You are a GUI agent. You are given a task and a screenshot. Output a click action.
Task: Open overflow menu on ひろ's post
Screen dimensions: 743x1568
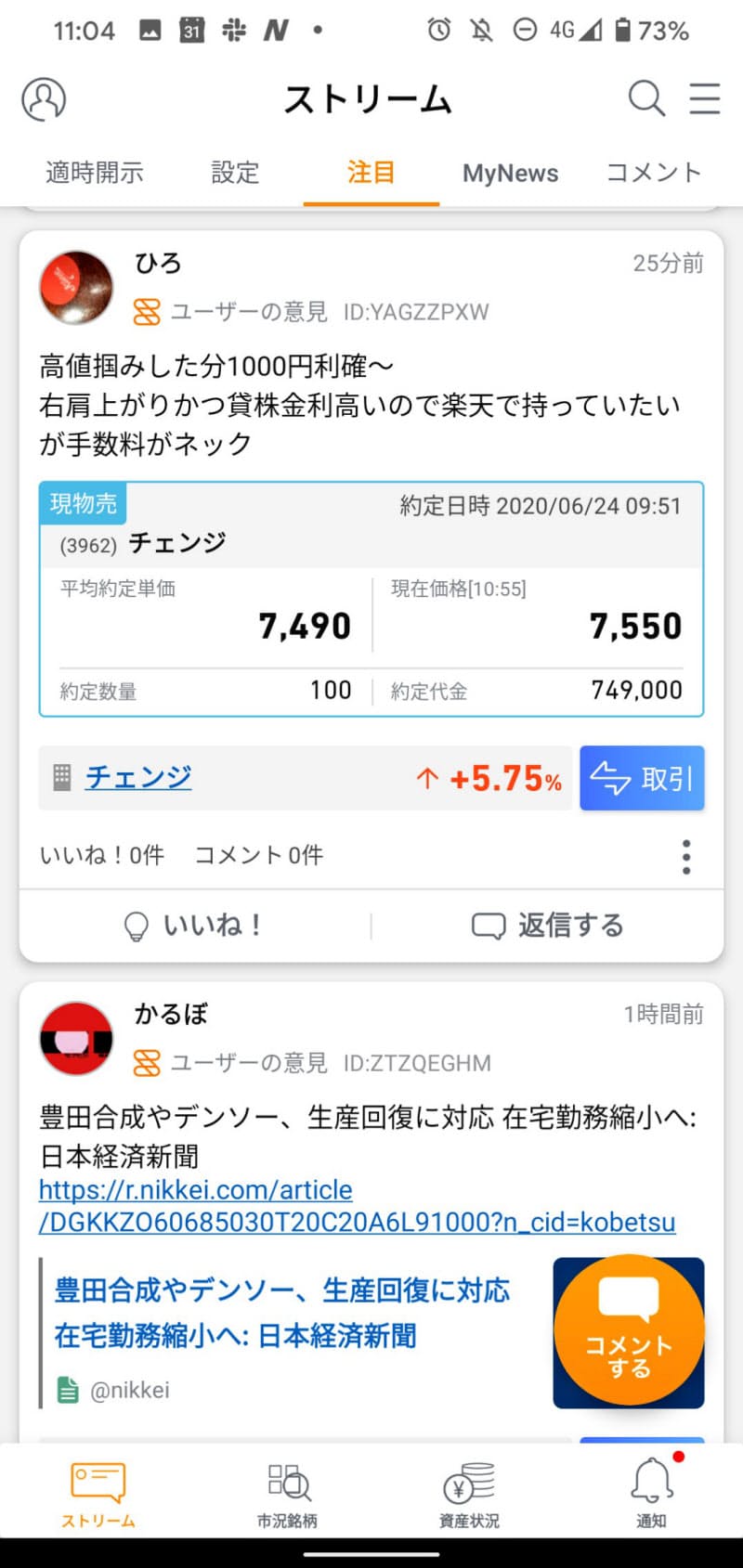[686, 856]
